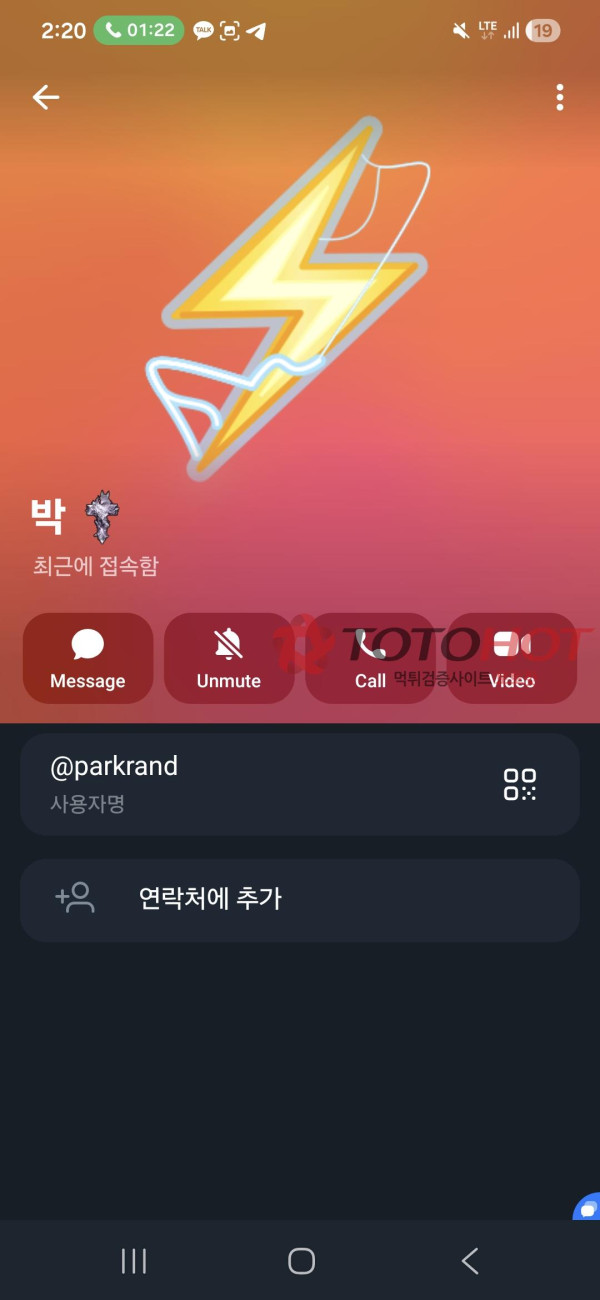
Task: Unmute notifications for this user
Action: (x=229, y=658)
